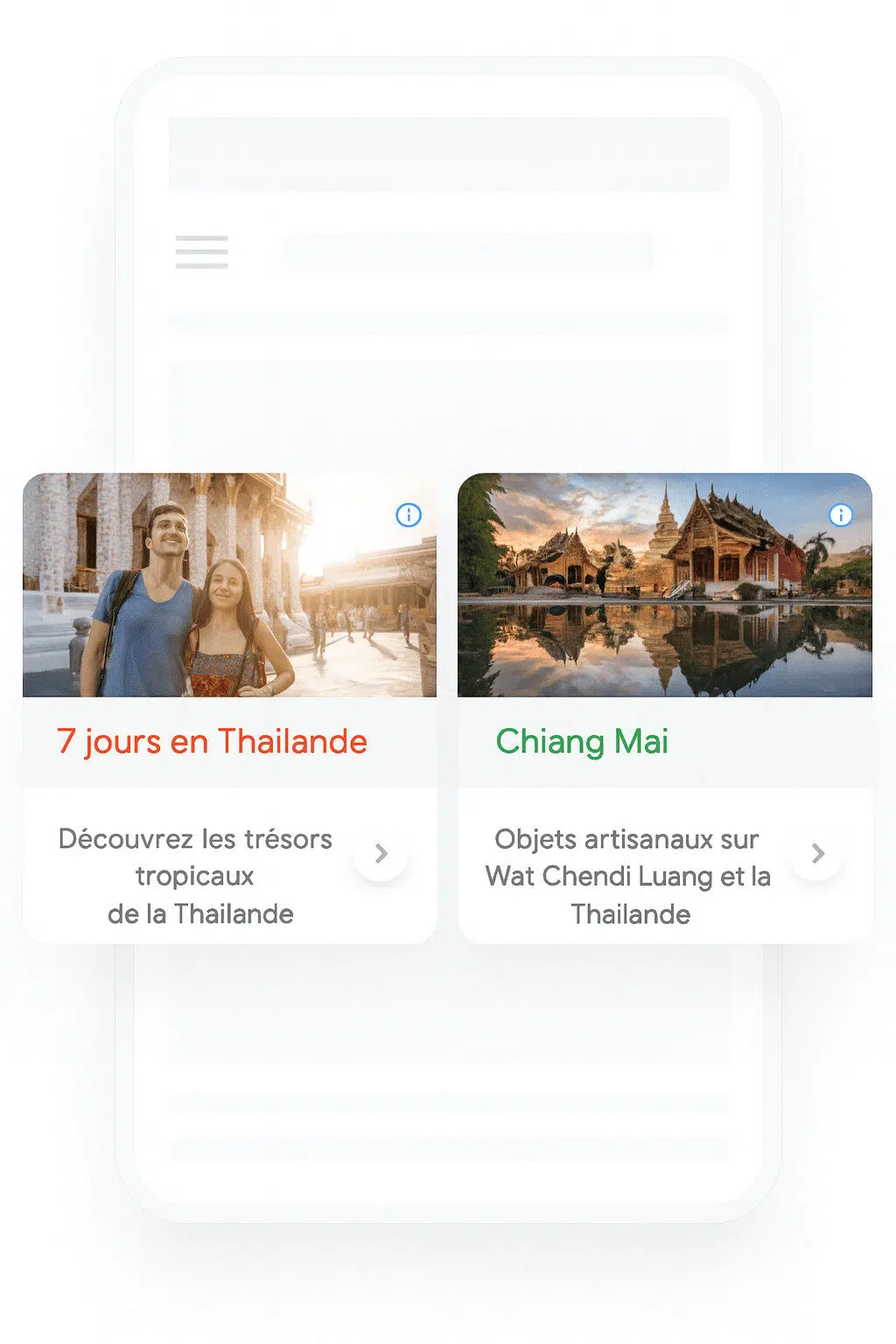The height and width of the screenshot is (1344, 896).
Task: Click the three-line menu icon top left
Action: pyautogui.click(x=202, y=252)
